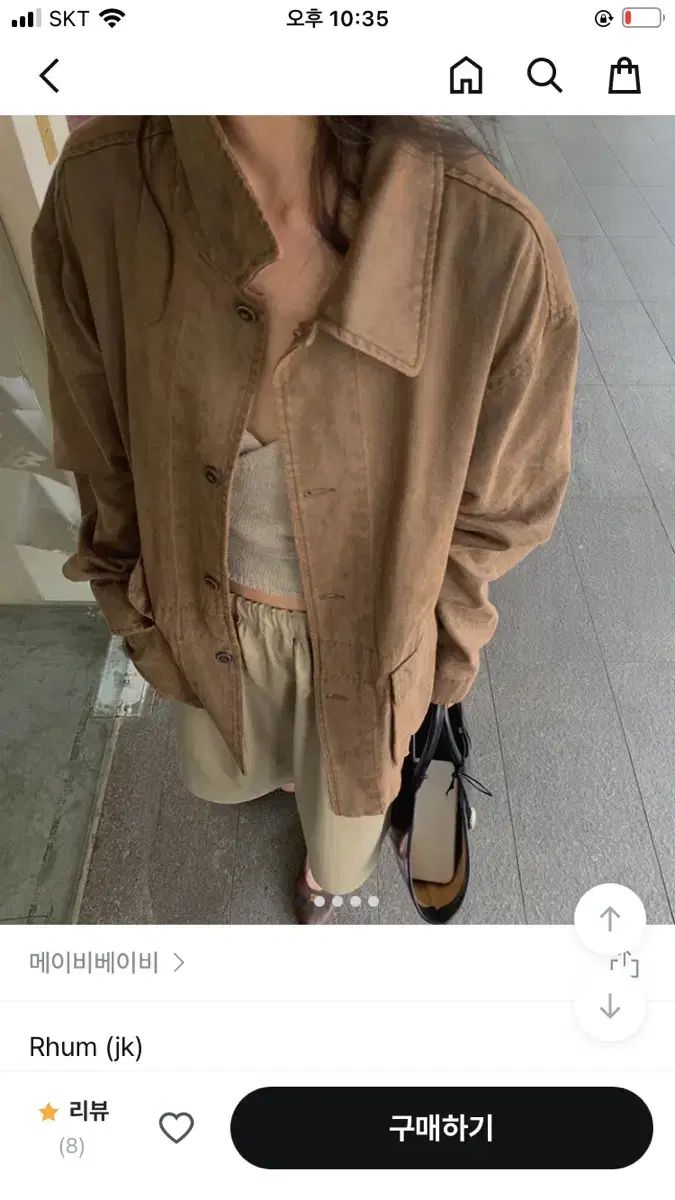Viewport: 675px width, 1200px height.
Task: Add this jacket to wishlist with heart
Action: [x=176, y=1128]
